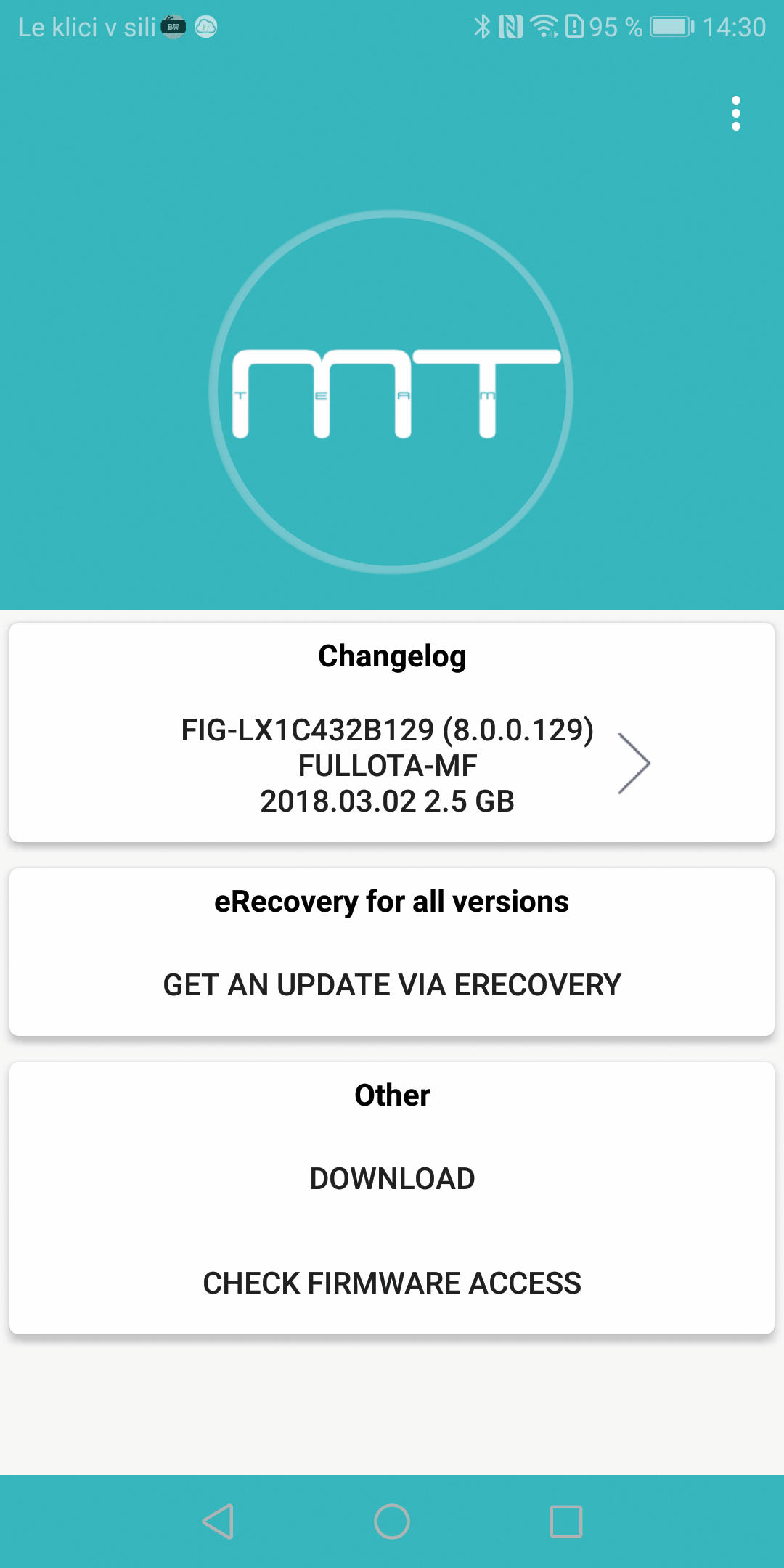Viewport: 784px width, 1568px height.
Task: Select Get an update via eRecovery
Action: pos(392,985)
